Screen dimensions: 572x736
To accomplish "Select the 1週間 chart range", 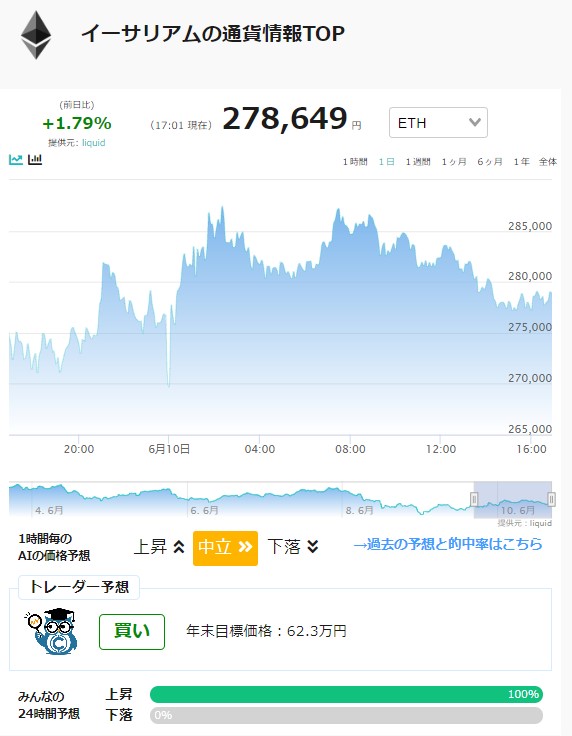I will (x=418, y=161).
